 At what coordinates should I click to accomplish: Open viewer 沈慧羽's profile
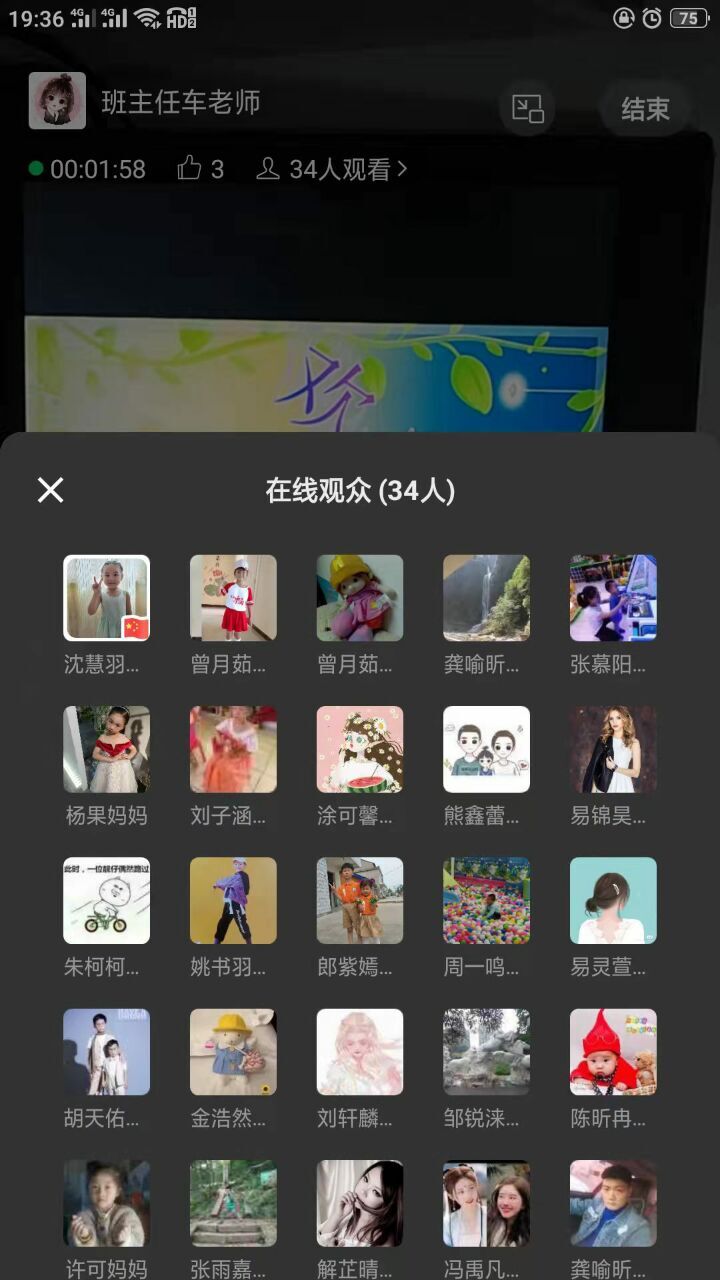point(106,598)
